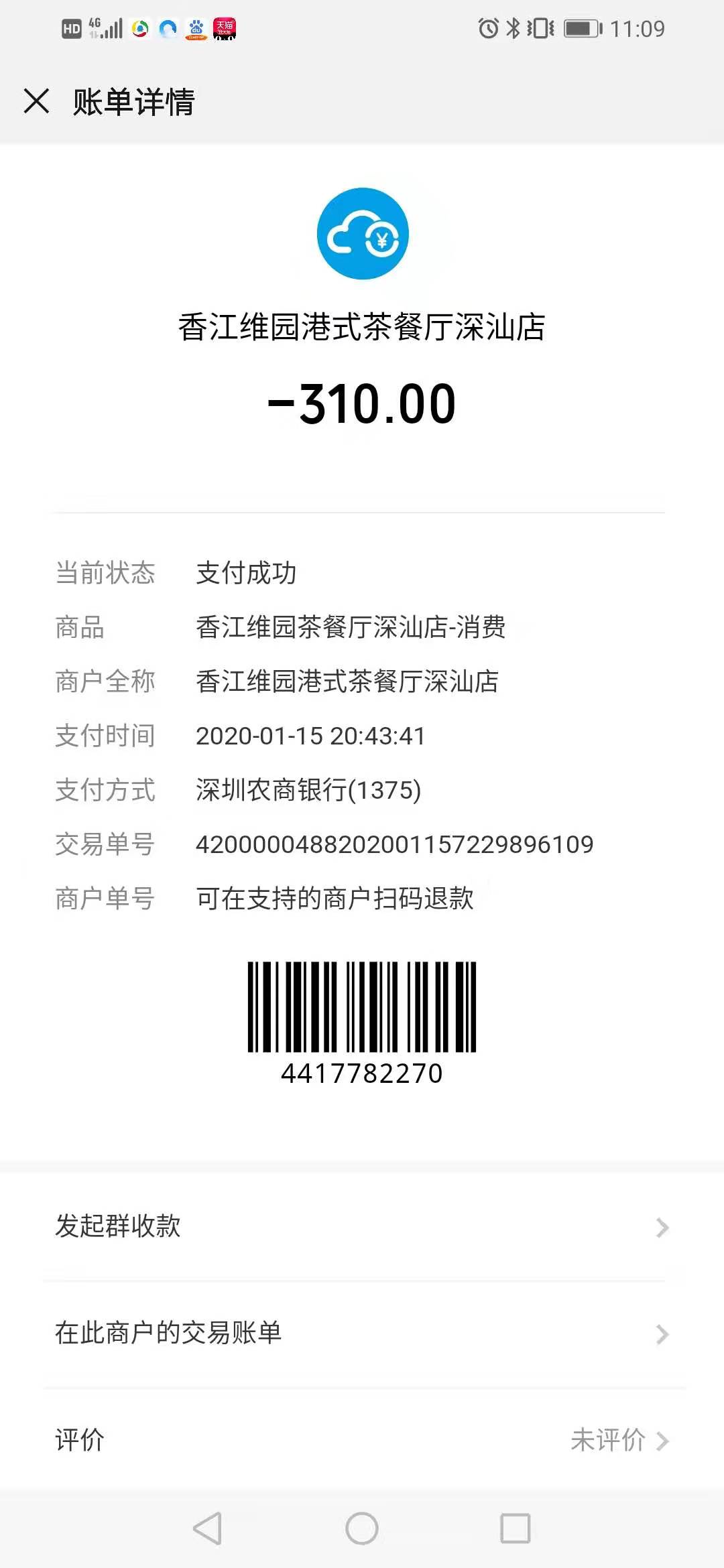This screenshot has height=1568, width=724.
Task: Open the 评价 row to rate
Action: tap(362, 1439)
